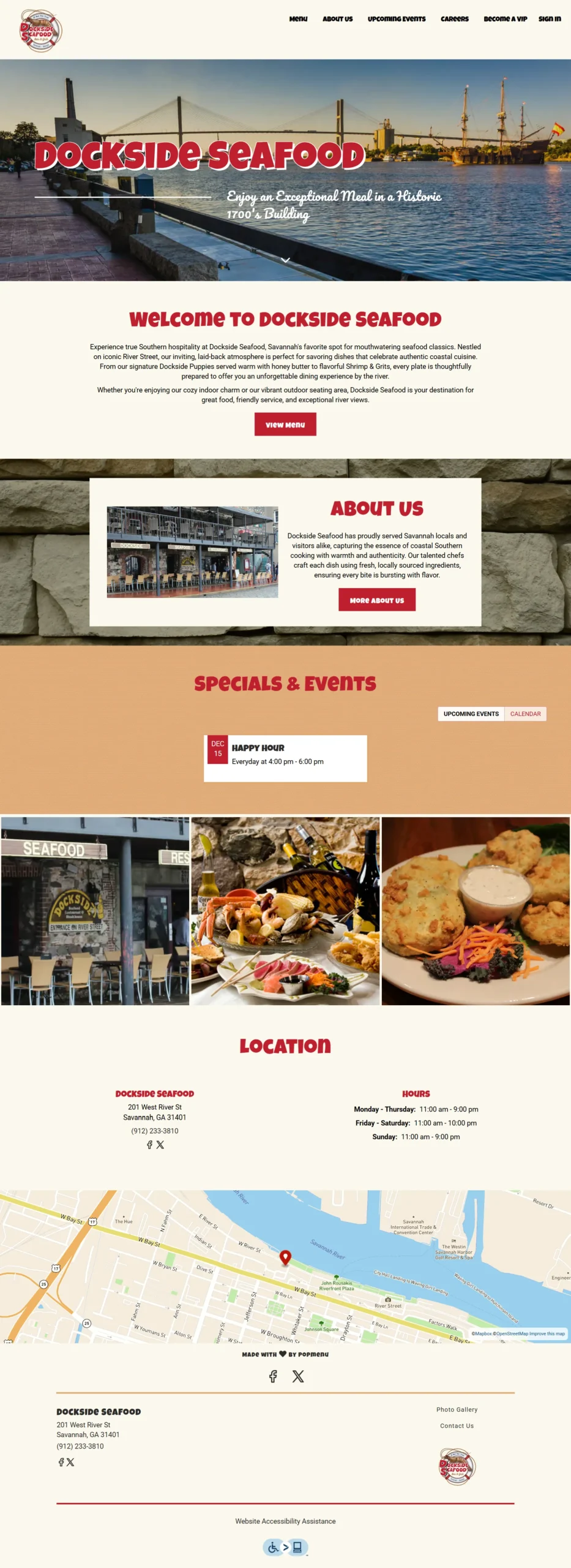Tap More About Us button
The width and height of the screenshot is (571, 1568).
coord(376,600)
